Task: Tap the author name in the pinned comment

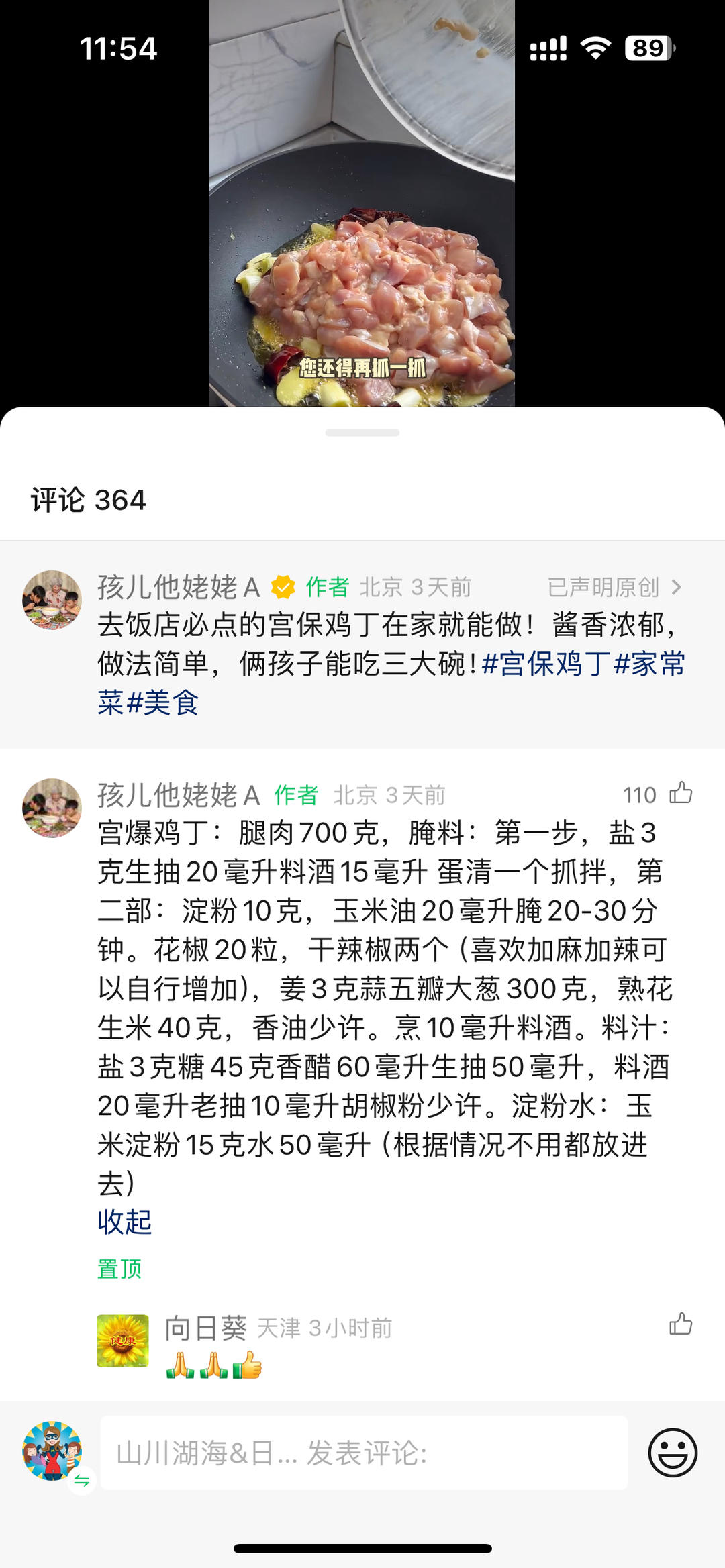Action: (179, 795)
